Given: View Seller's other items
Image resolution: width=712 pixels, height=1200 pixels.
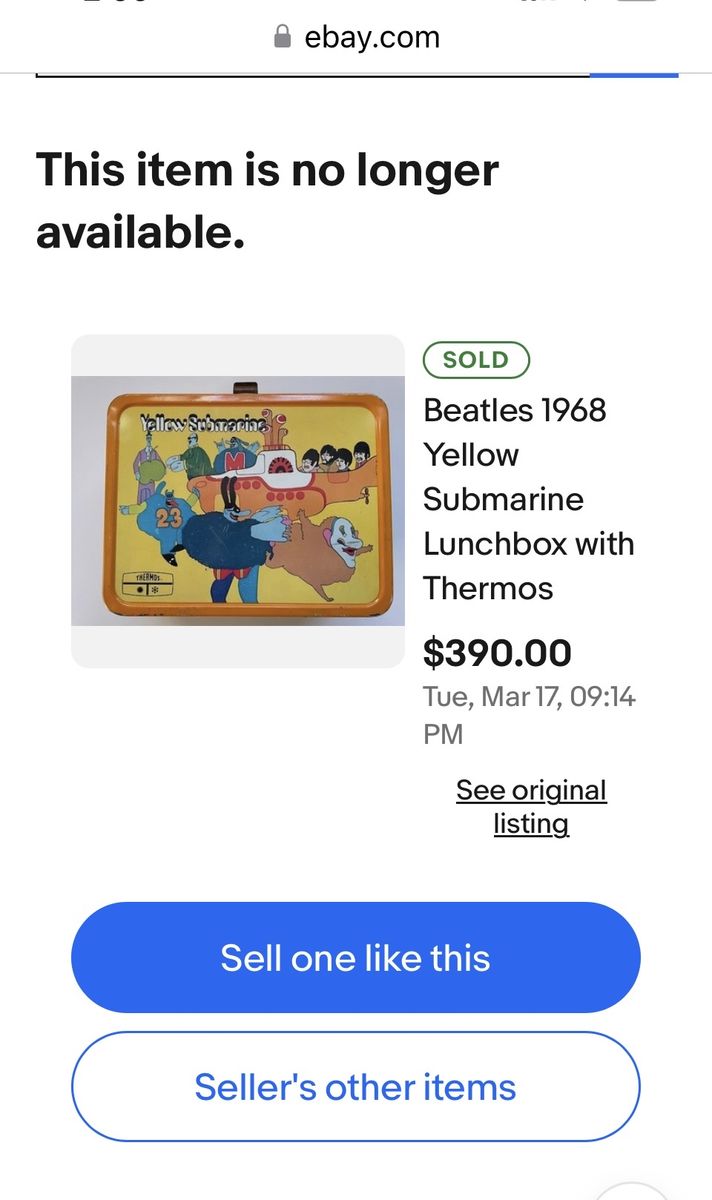Looking at the screenshot, I should pos(355,1086).
